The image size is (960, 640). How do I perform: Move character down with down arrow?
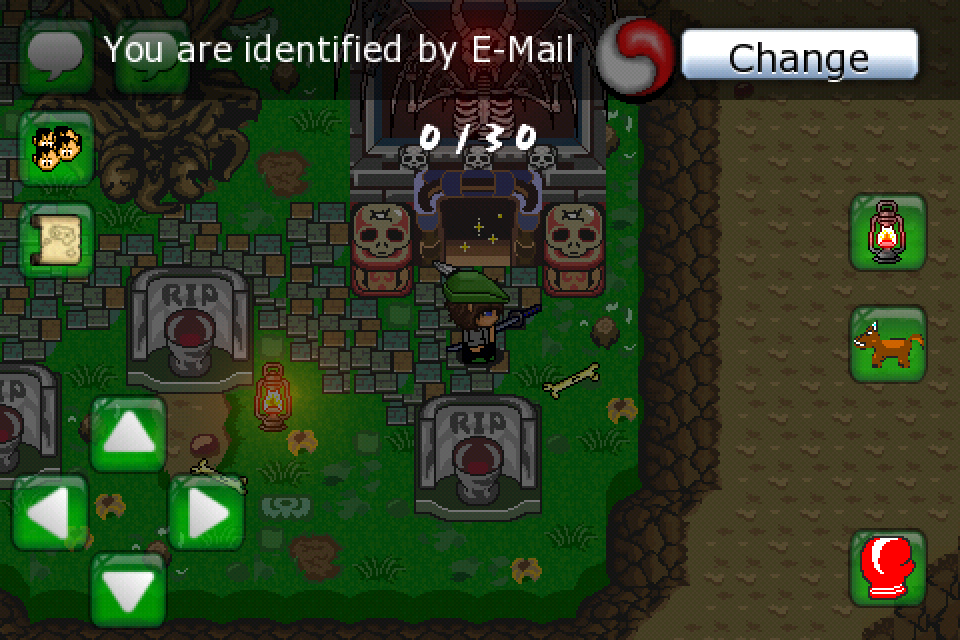[x=129, y=591]
